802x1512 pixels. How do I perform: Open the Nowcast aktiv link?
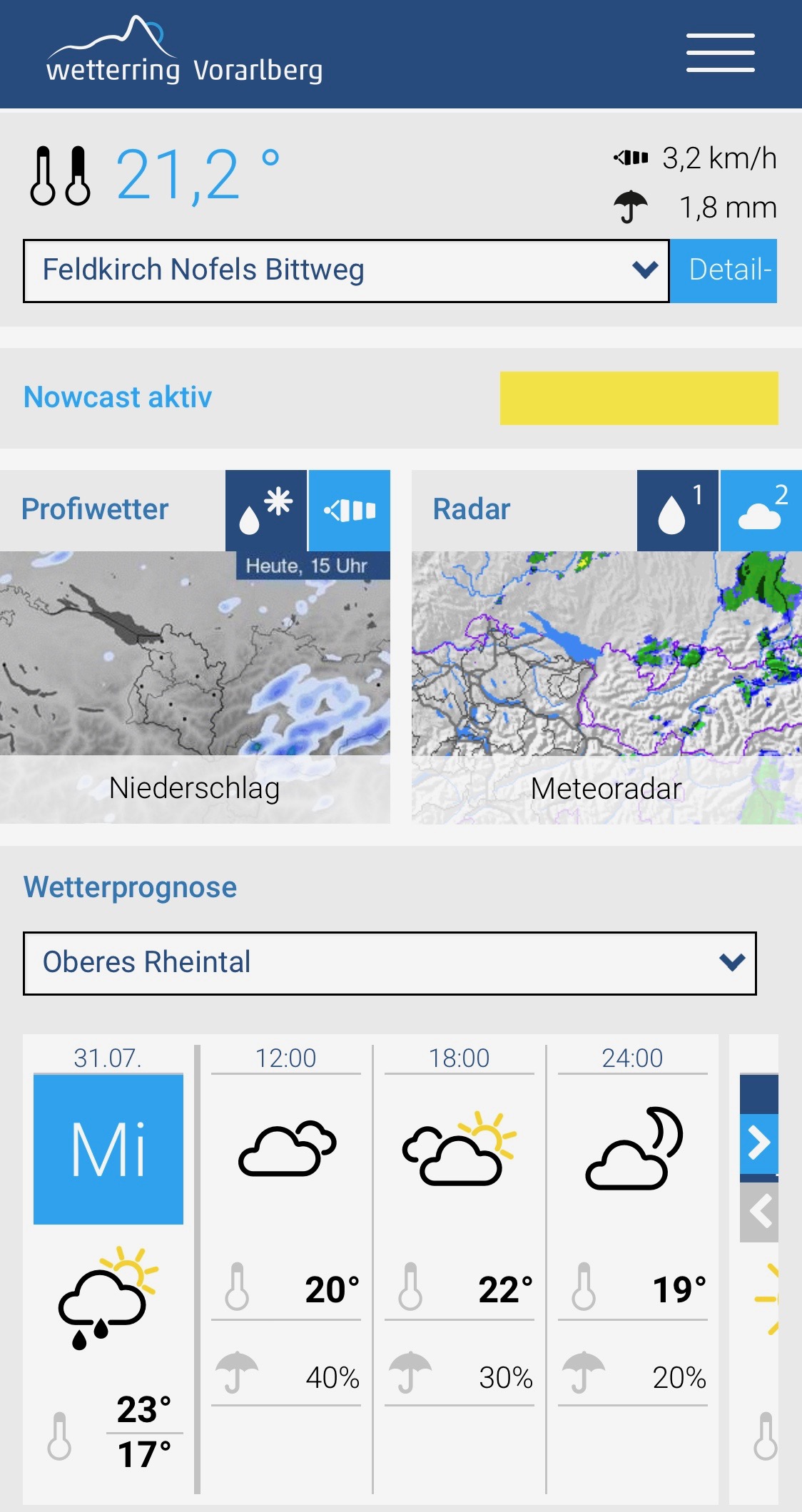(118, 397)
